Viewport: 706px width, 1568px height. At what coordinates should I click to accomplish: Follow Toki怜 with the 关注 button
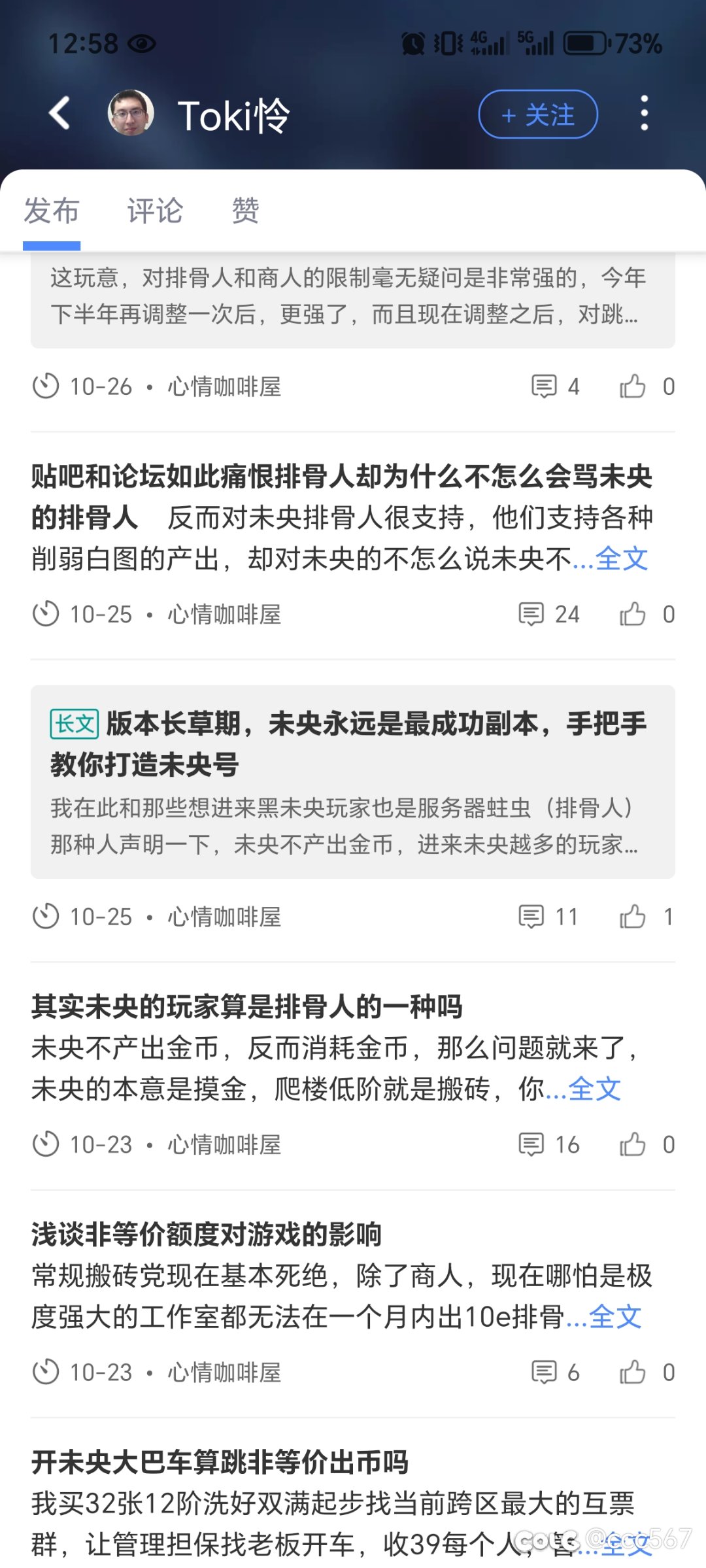pyautogui.click(x=538, y=114)
